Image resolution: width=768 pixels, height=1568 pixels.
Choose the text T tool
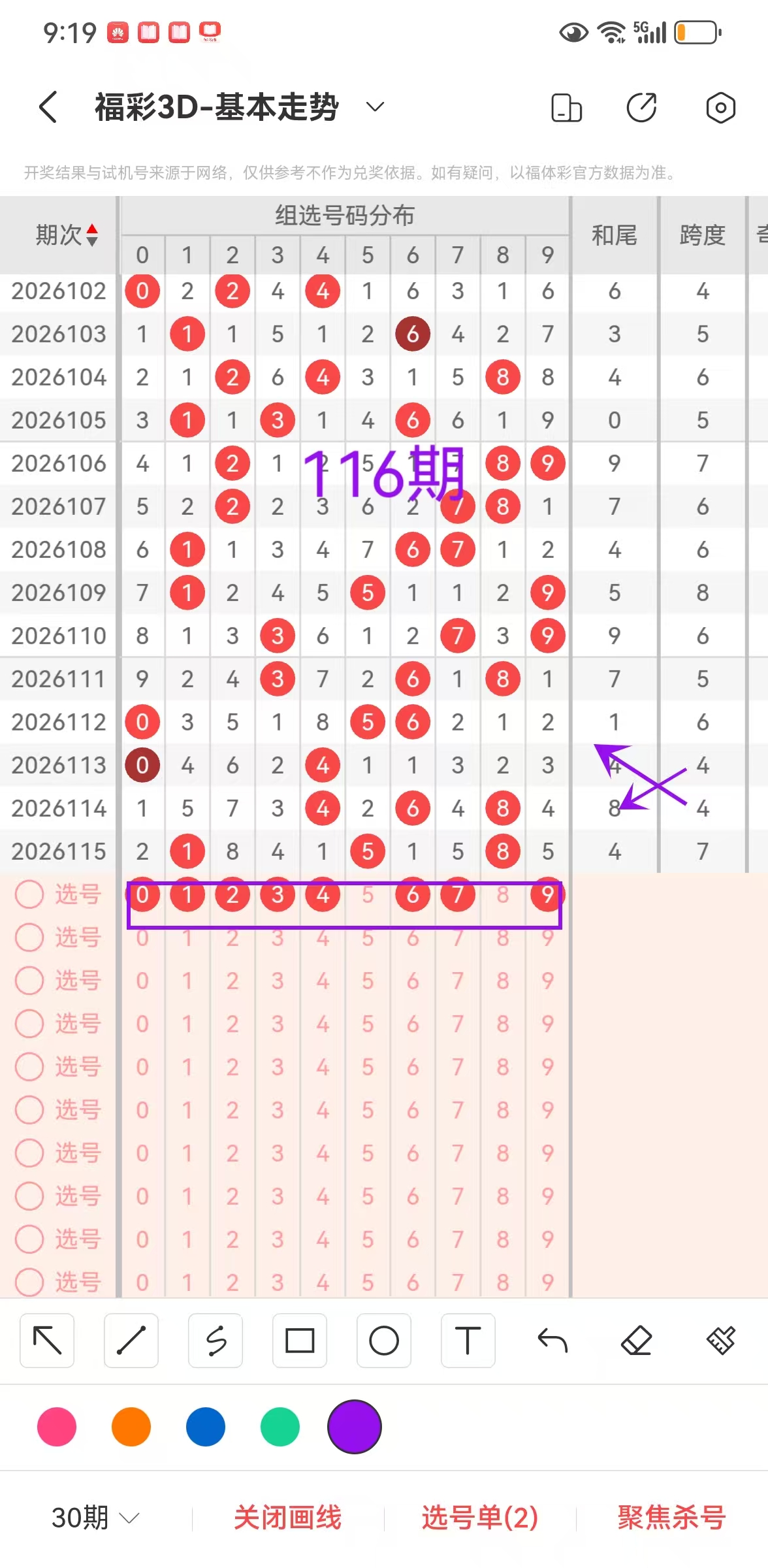point(468,1341)
